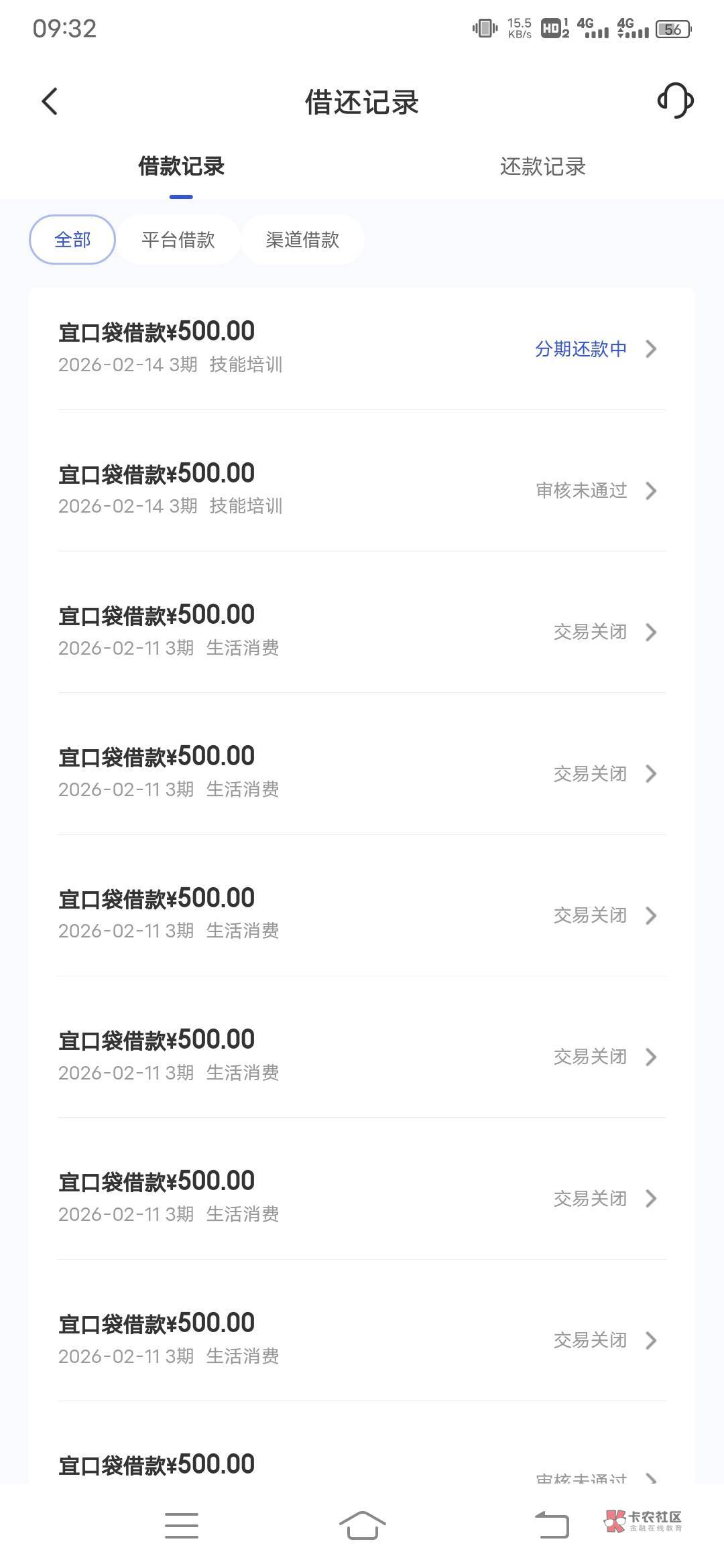Open the loan marked 分期还款中
The image size is (724, 1568).
tap(362, 348)
